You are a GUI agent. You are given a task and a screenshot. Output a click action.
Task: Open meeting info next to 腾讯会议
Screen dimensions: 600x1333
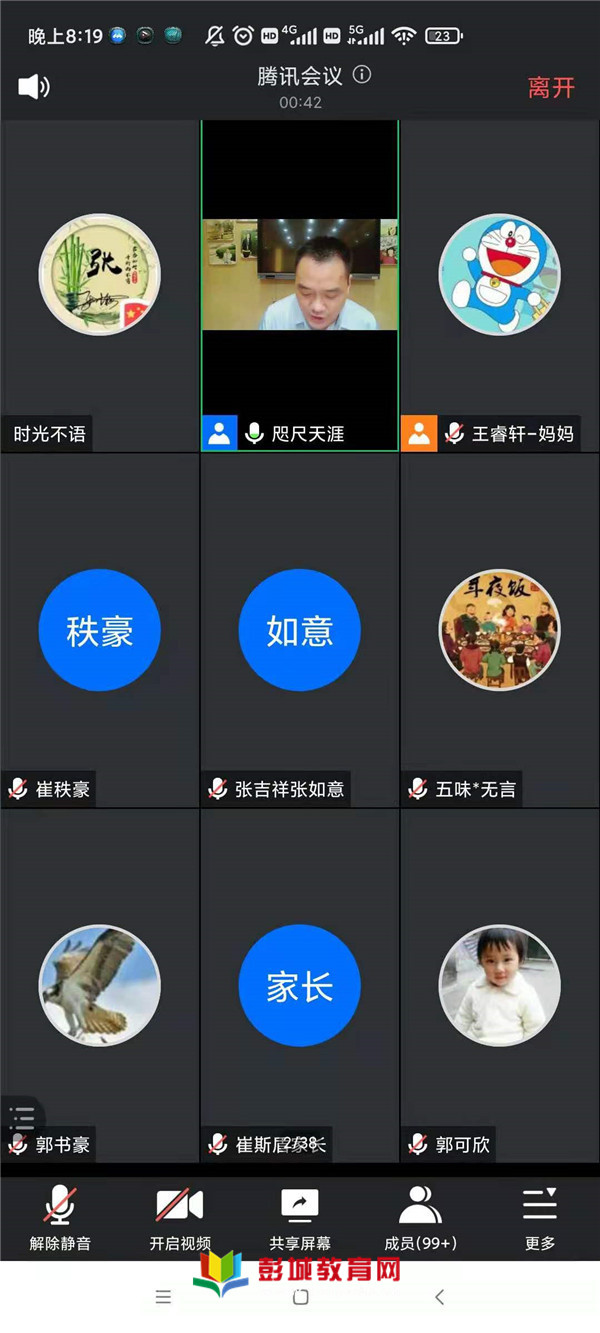coord(362,75)
